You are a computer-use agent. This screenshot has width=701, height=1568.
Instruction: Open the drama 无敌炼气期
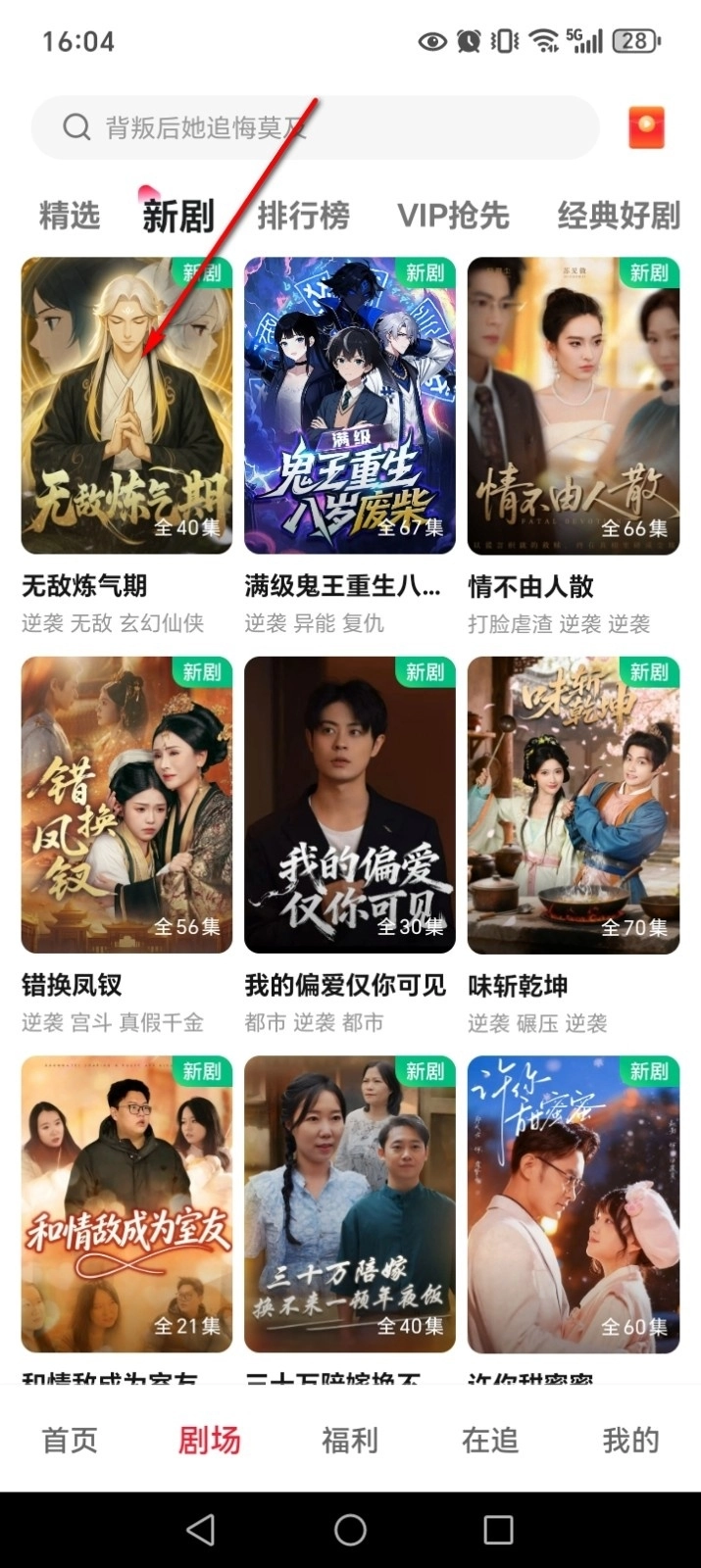[x=126, y=406]
